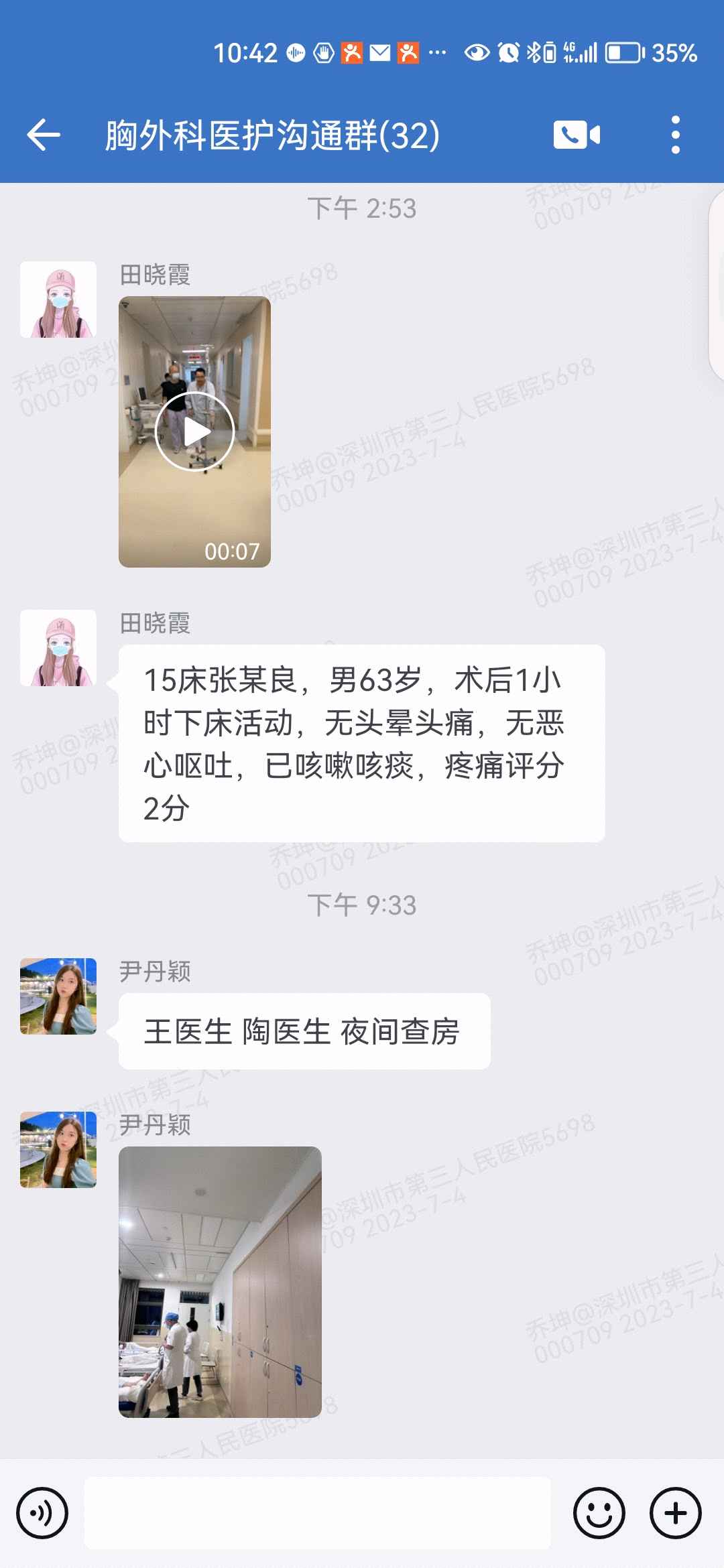Play 田晓霞's 00:07 video
Image resolution: width=724 pixels, height=1568 pixels.
(194, 432)
